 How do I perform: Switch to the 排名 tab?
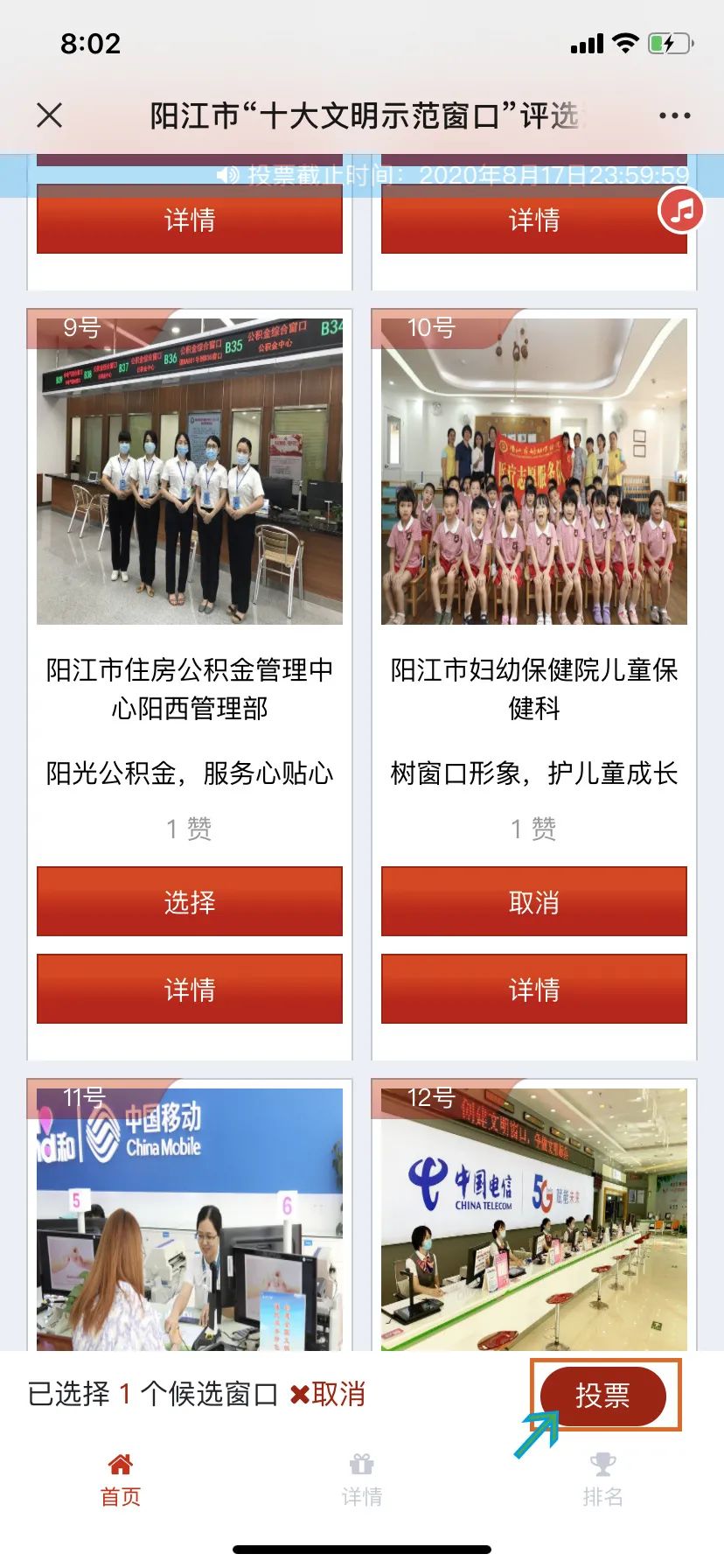point(602,1480)
